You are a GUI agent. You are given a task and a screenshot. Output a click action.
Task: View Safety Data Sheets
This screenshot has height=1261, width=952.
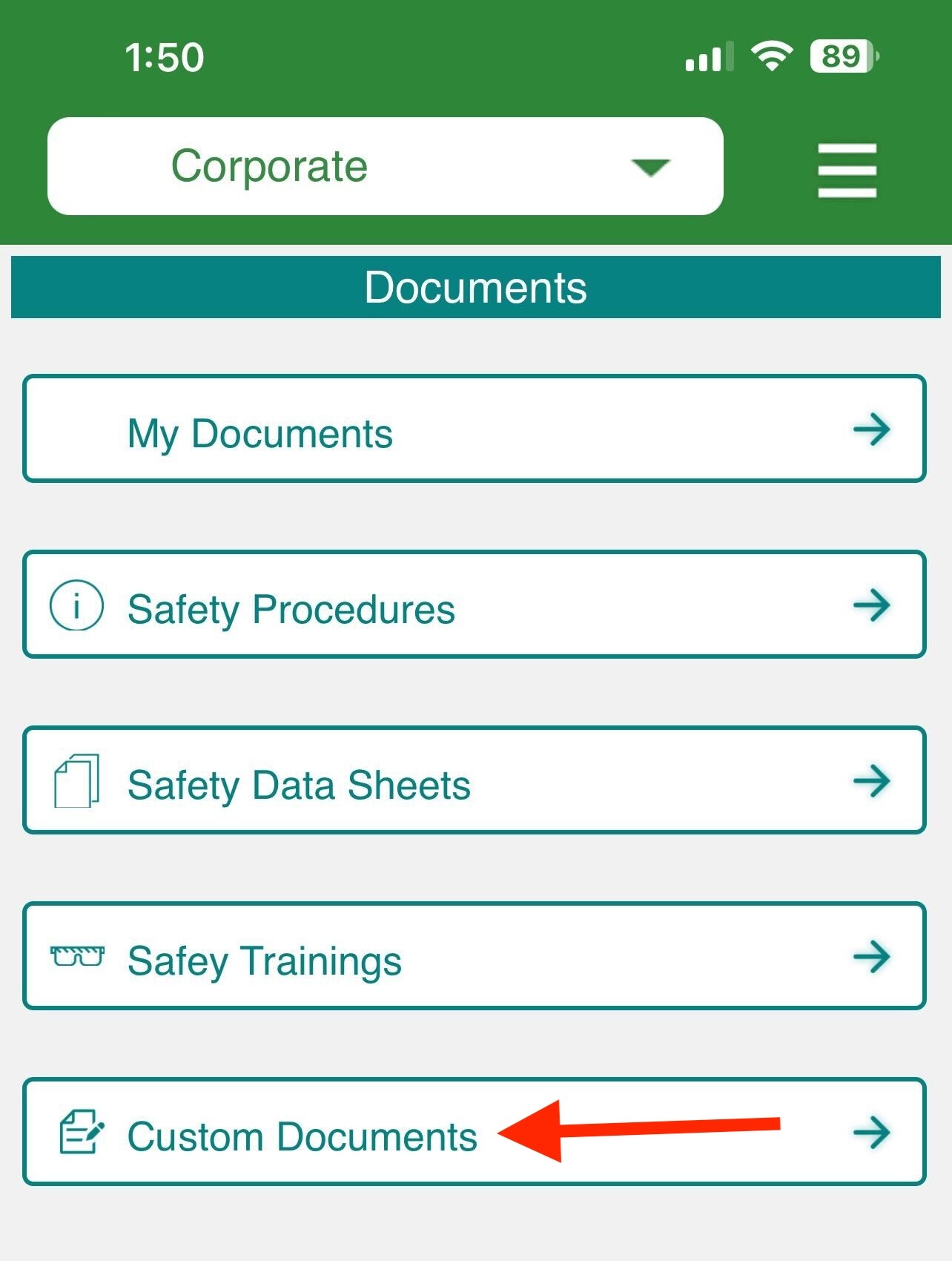pos(475,780)
